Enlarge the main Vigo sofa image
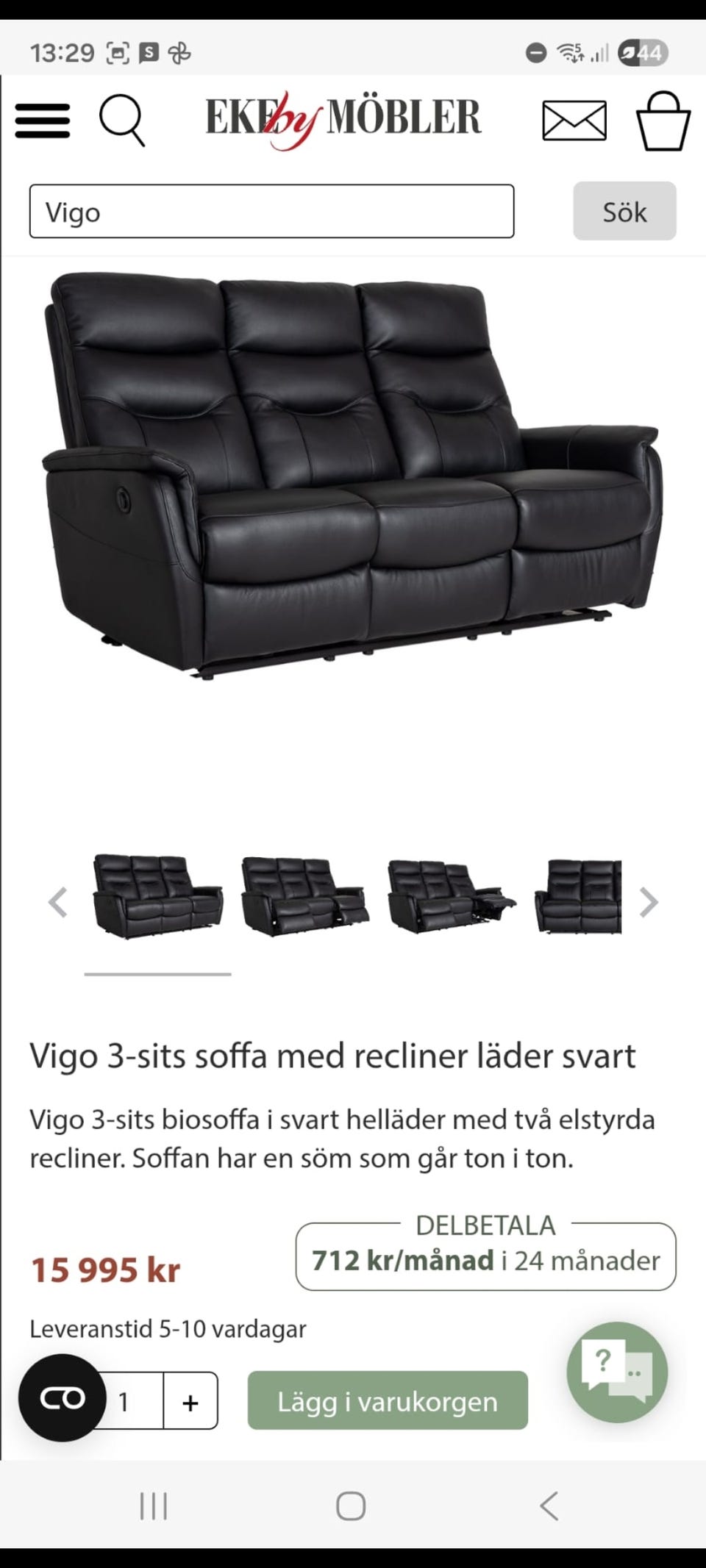The image size is (706, 1568). point(353,478)
